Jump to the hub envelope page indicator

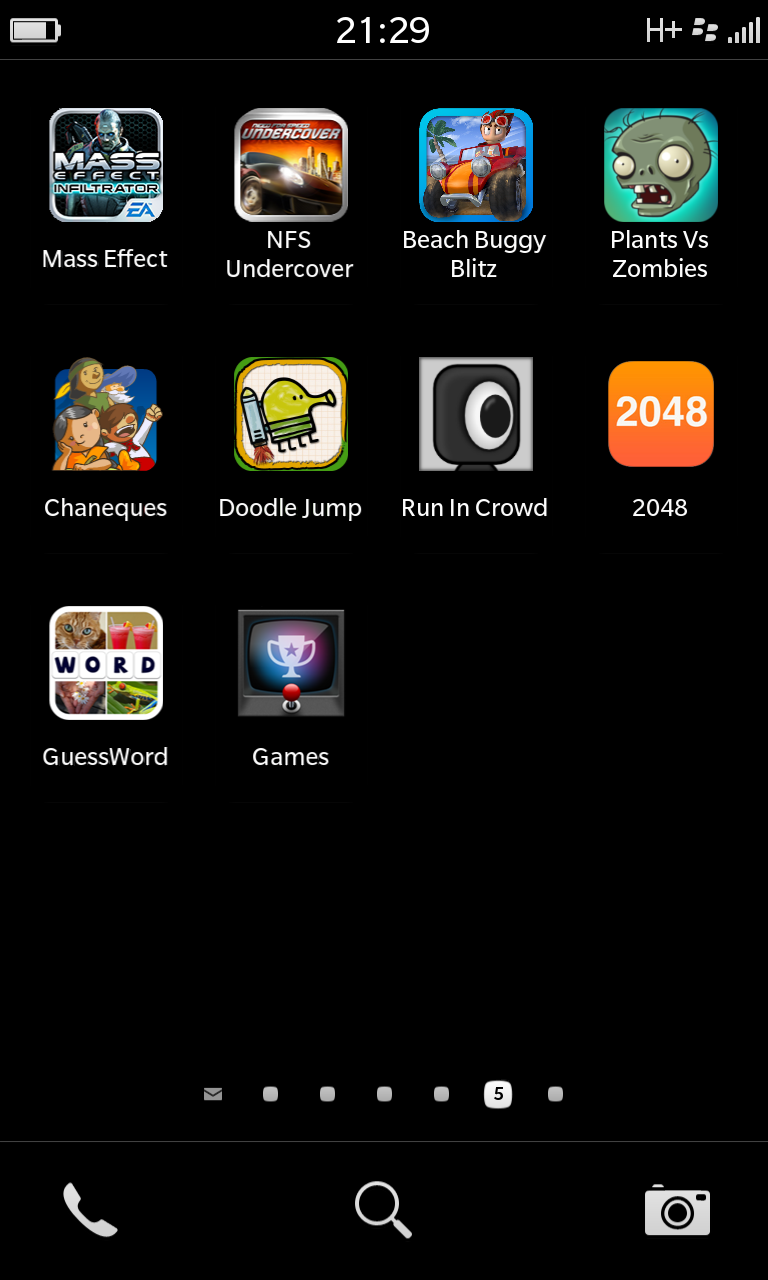(x=213, y=1094)
